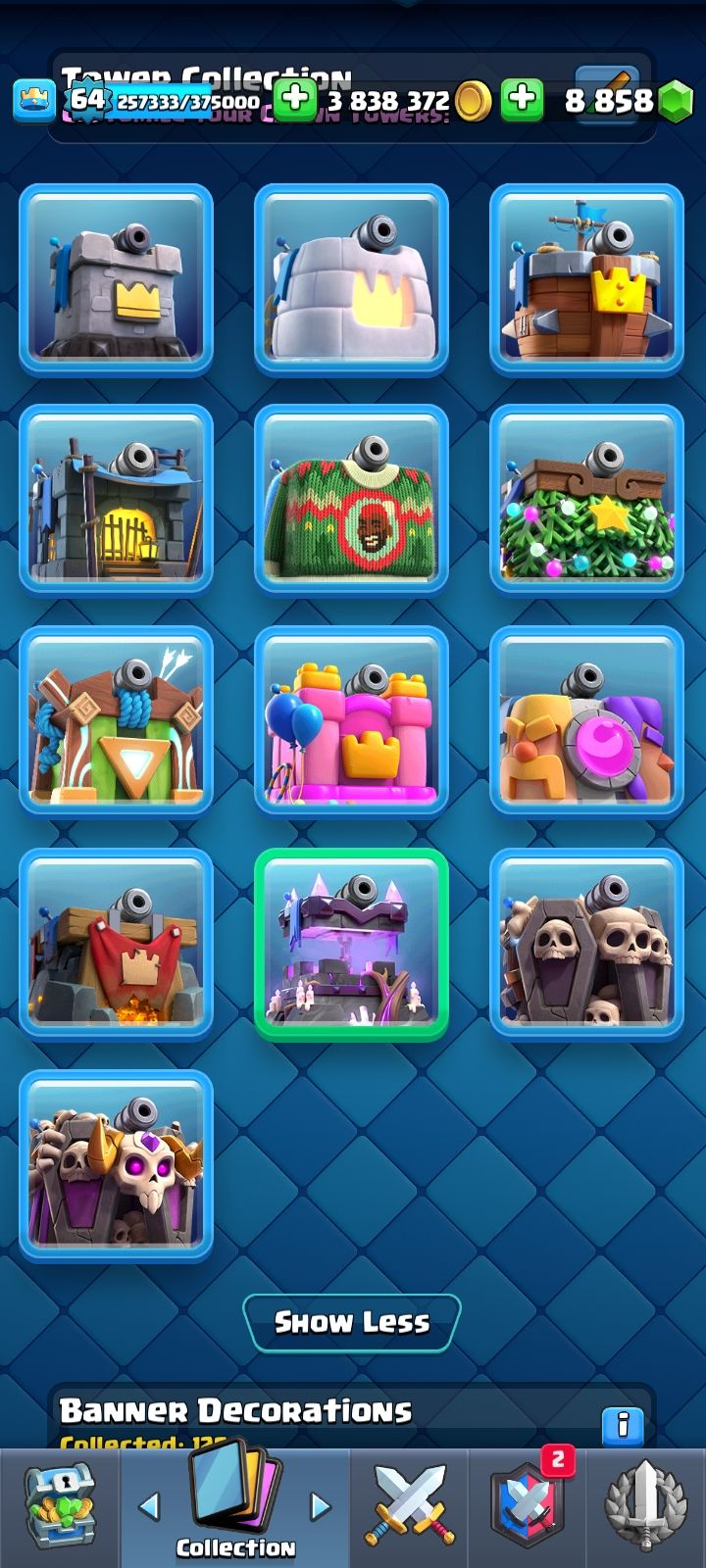
Task: Pick the pink bouncy castle tower skin
Action: [x=351, y=721]
